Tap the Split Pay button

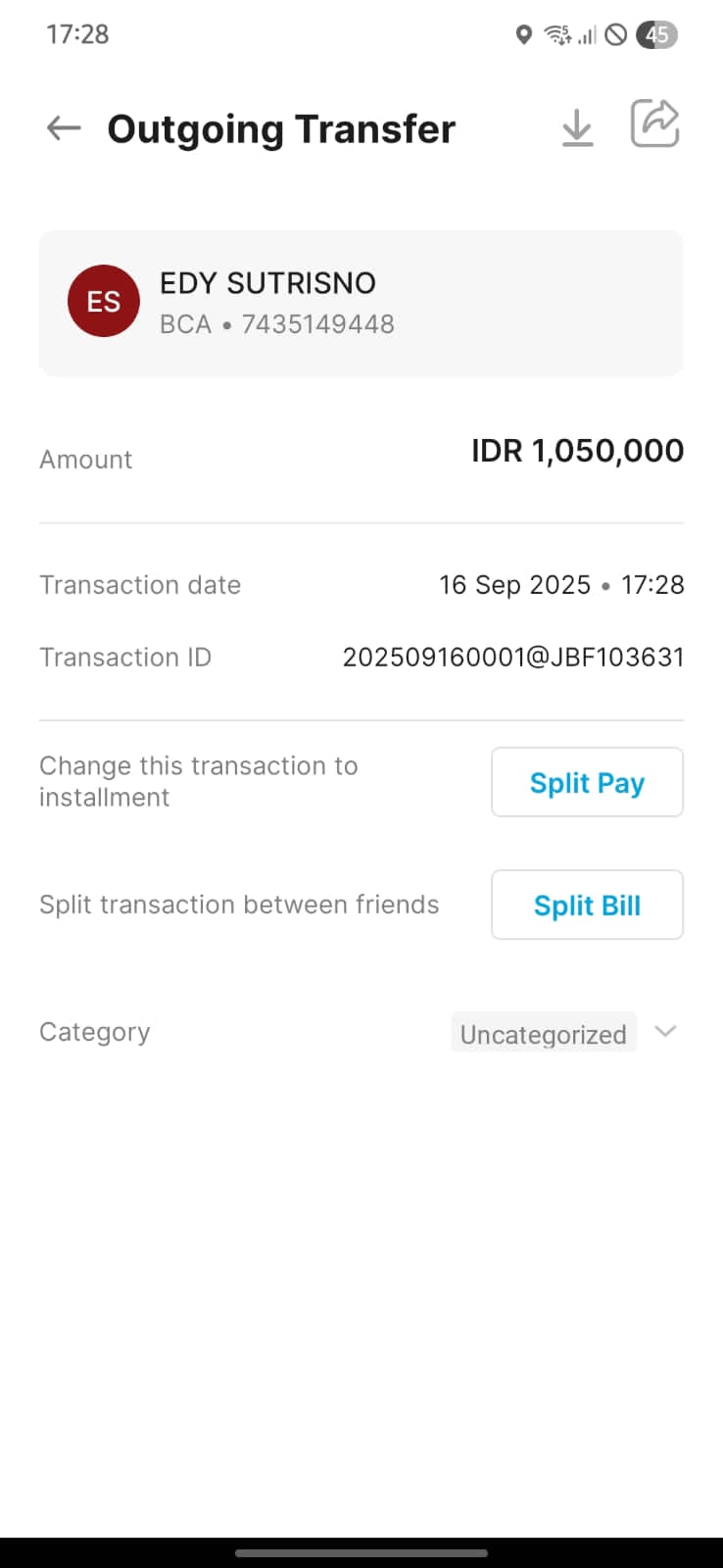click(x=587, y=782)
